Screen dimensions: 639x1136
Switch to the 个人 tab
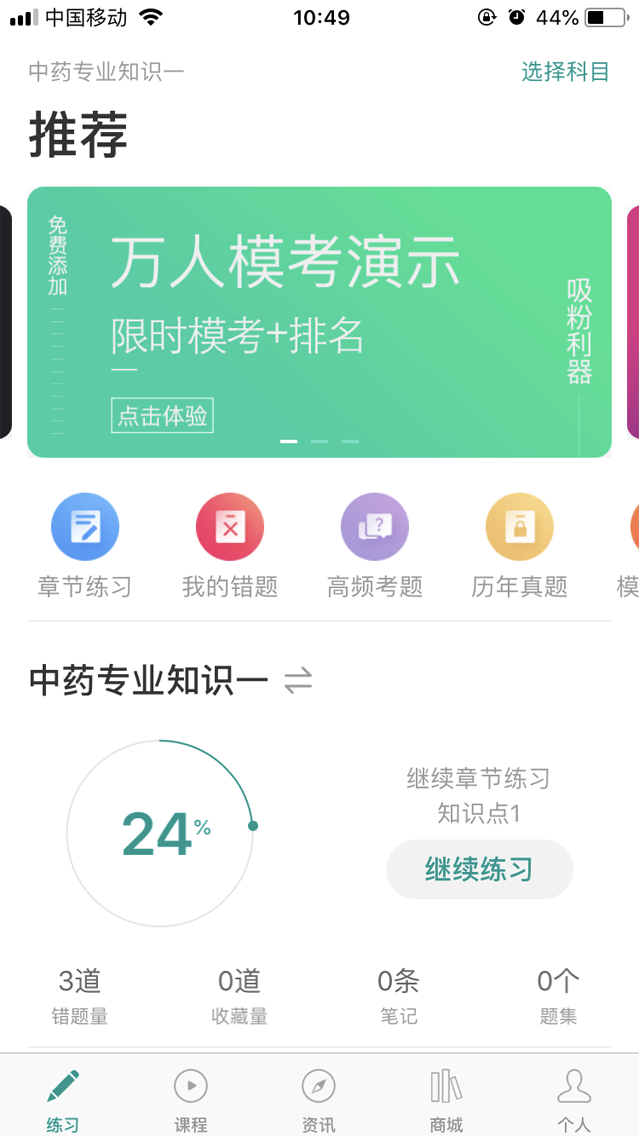click(574, 1098)
